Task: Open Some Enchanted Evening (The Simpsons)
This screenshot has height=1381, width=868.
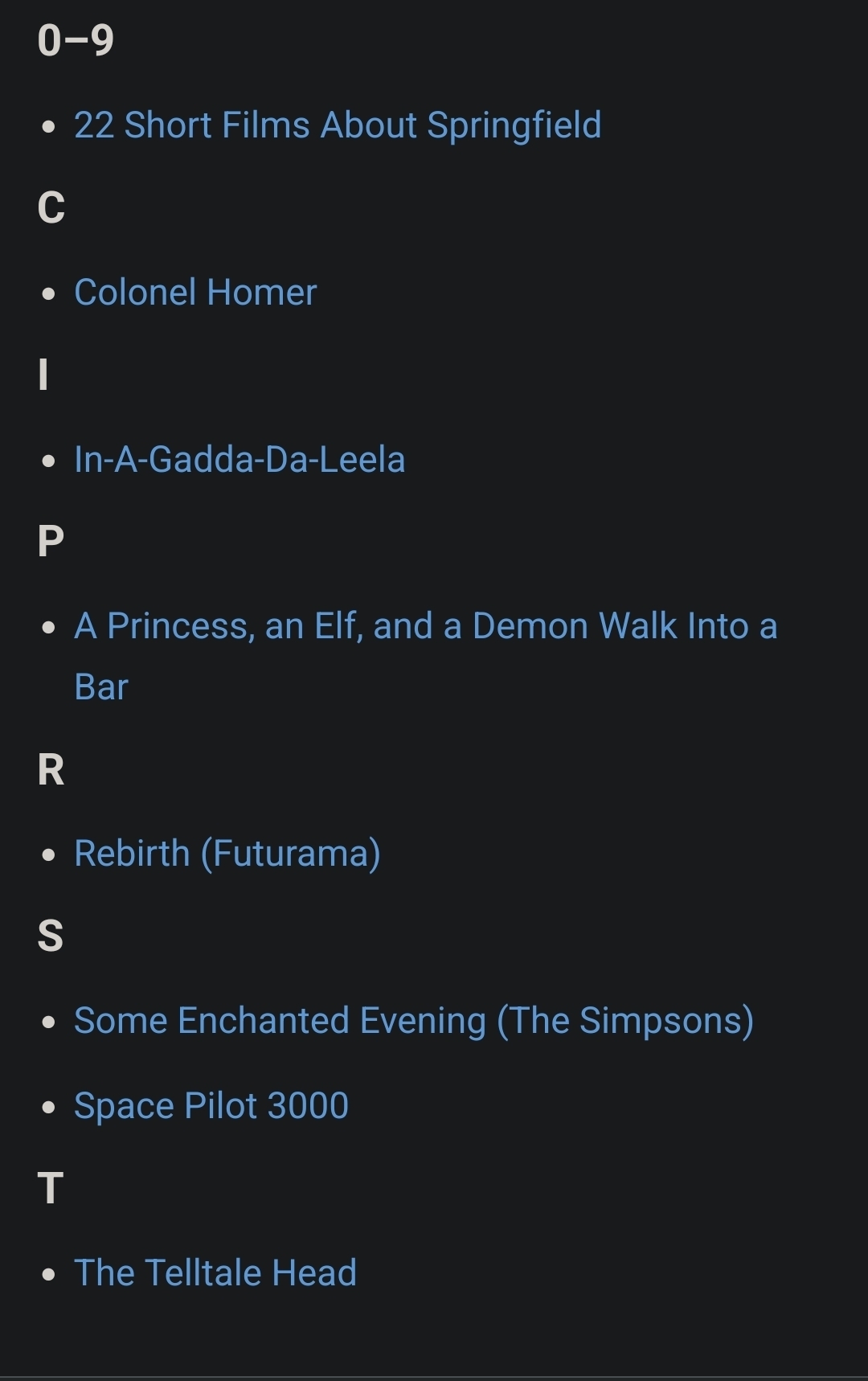Action: (414, 1021)
